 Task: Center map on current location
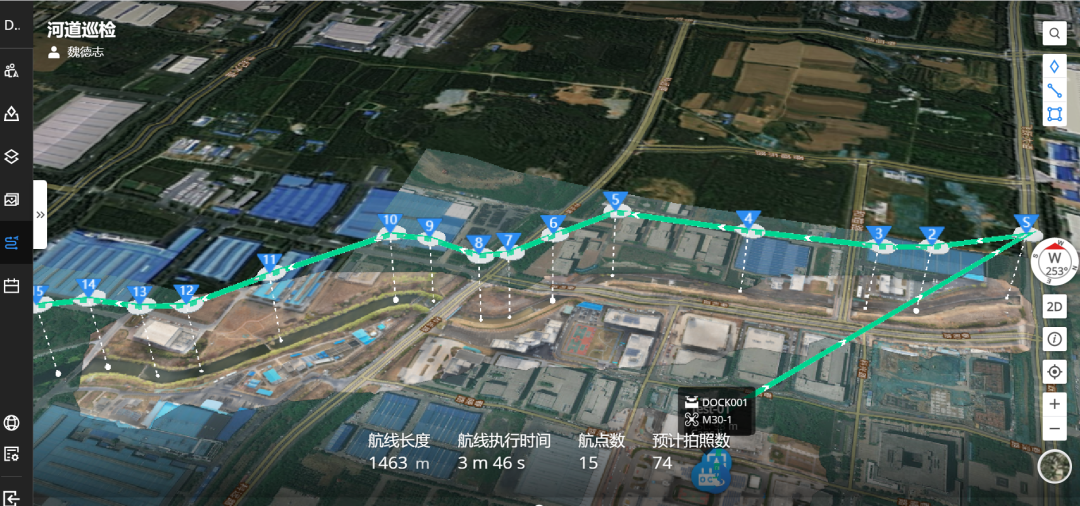point(1054,372)
